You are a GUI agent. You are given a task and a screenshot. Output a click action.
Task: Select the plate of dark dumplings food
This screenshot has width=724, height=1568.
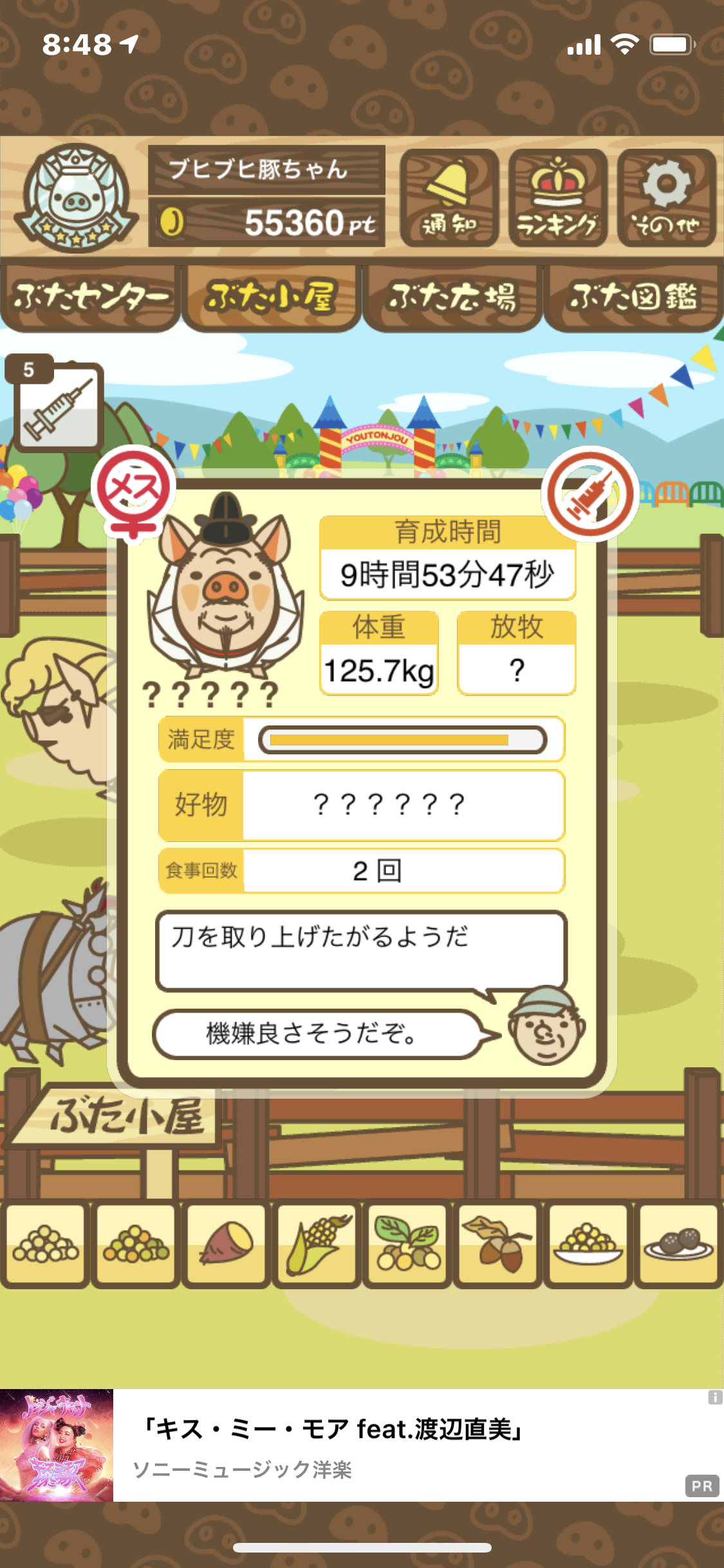679,1244
